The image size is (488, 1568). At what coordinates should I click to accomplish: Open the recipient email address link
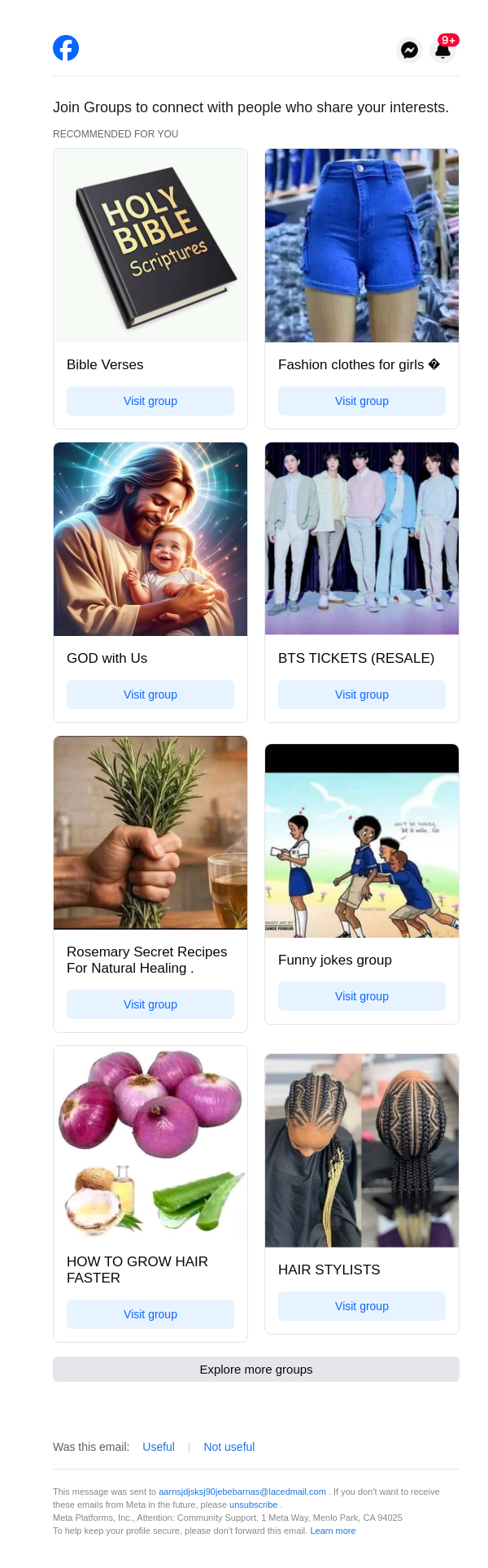pos(242,1492)
